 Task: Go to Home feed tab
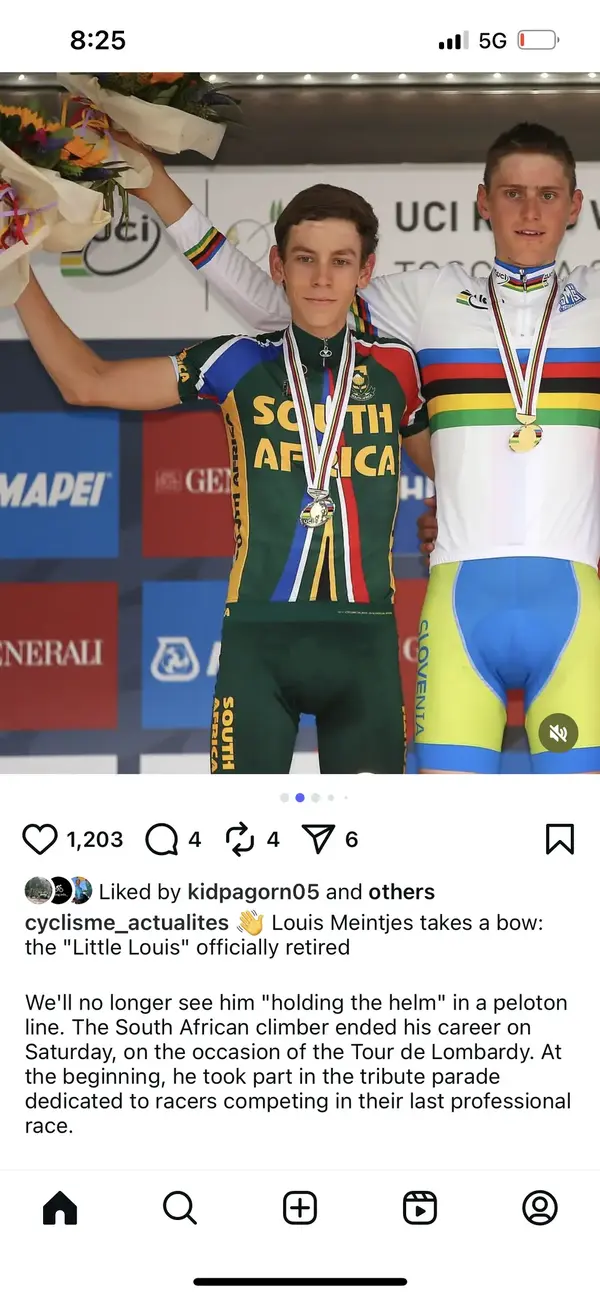[x=60, y=1208]
